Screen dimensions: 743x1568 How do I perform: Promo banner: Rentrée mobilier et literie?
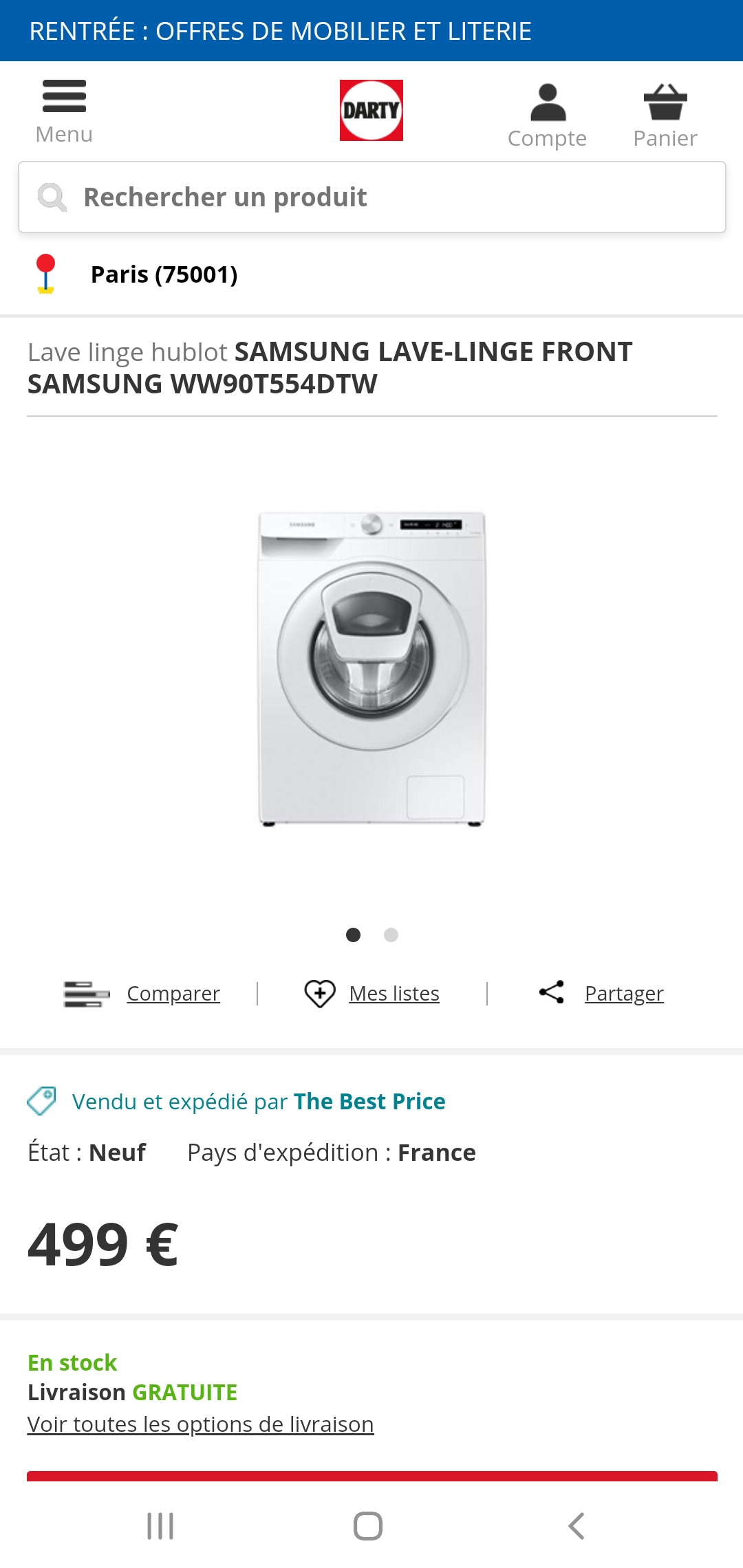pyautogui.click(x=281, y=31)
